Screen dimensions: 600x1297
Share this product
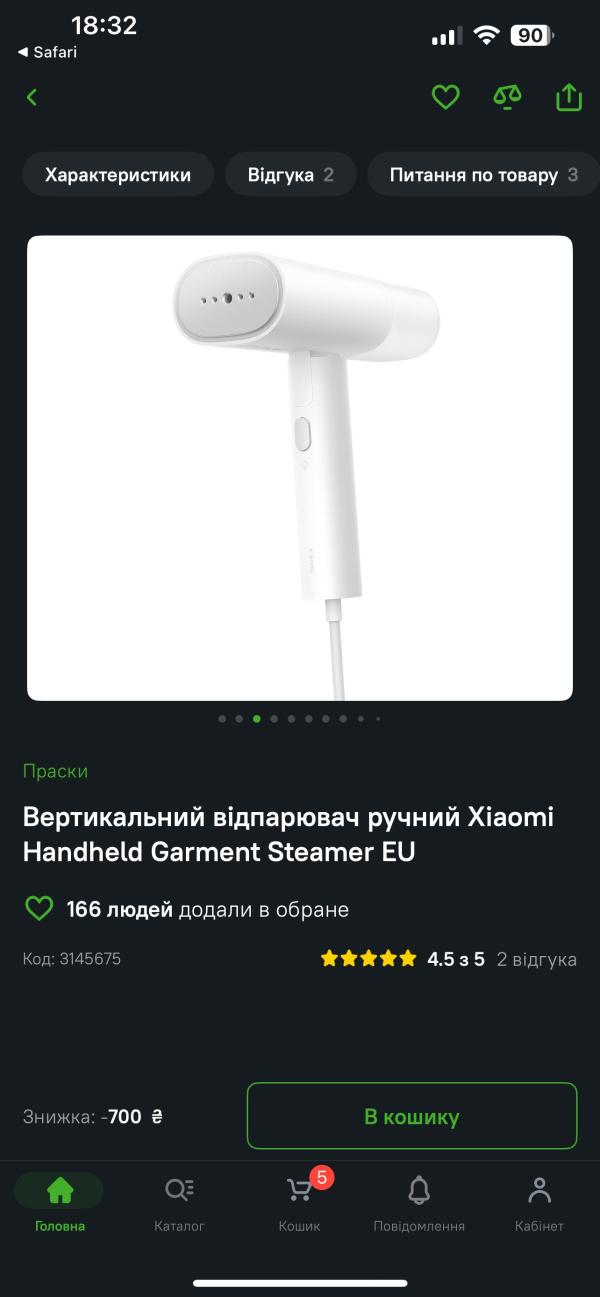coord(568,97)
